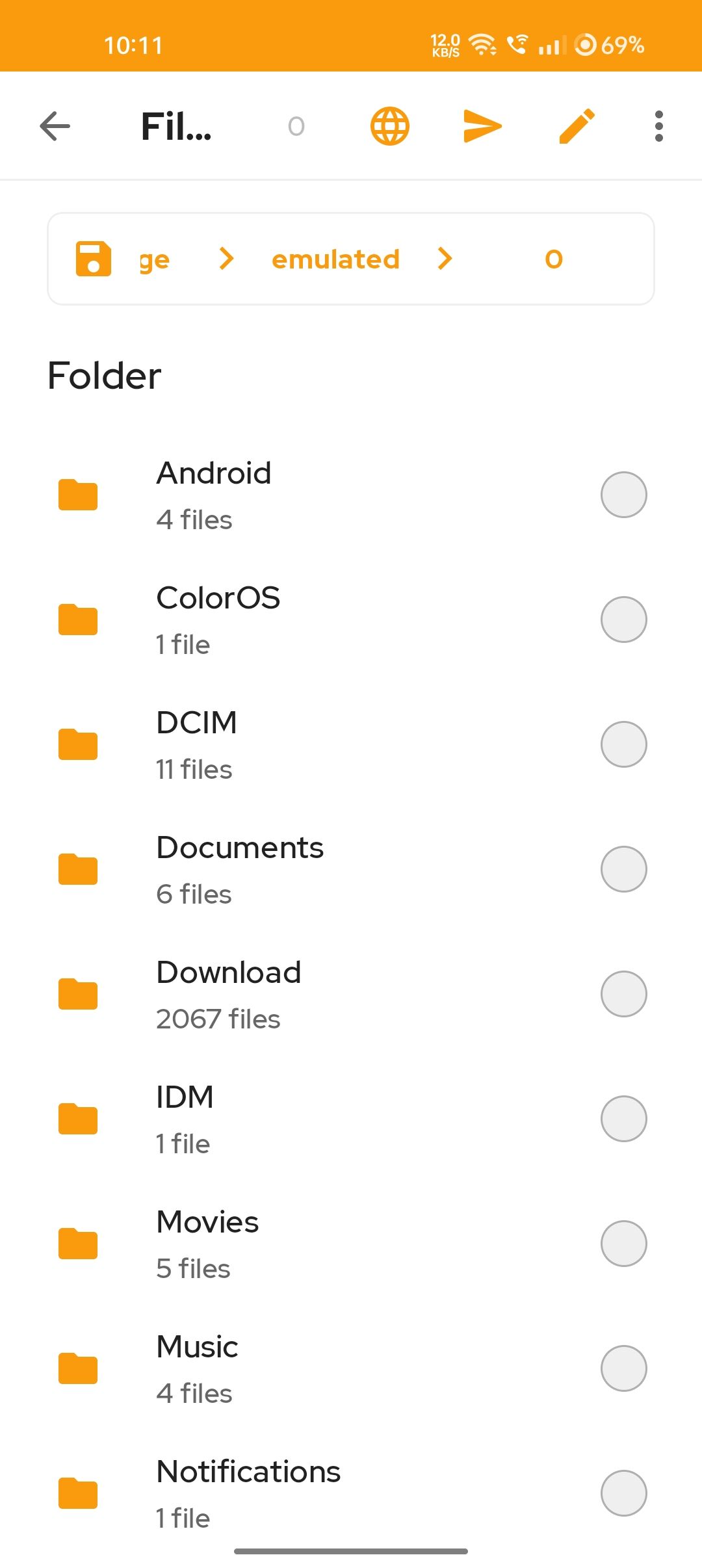Open the three-dot overflow menu
This screenshot has width=702, height=1568.
tap(658, 126)
